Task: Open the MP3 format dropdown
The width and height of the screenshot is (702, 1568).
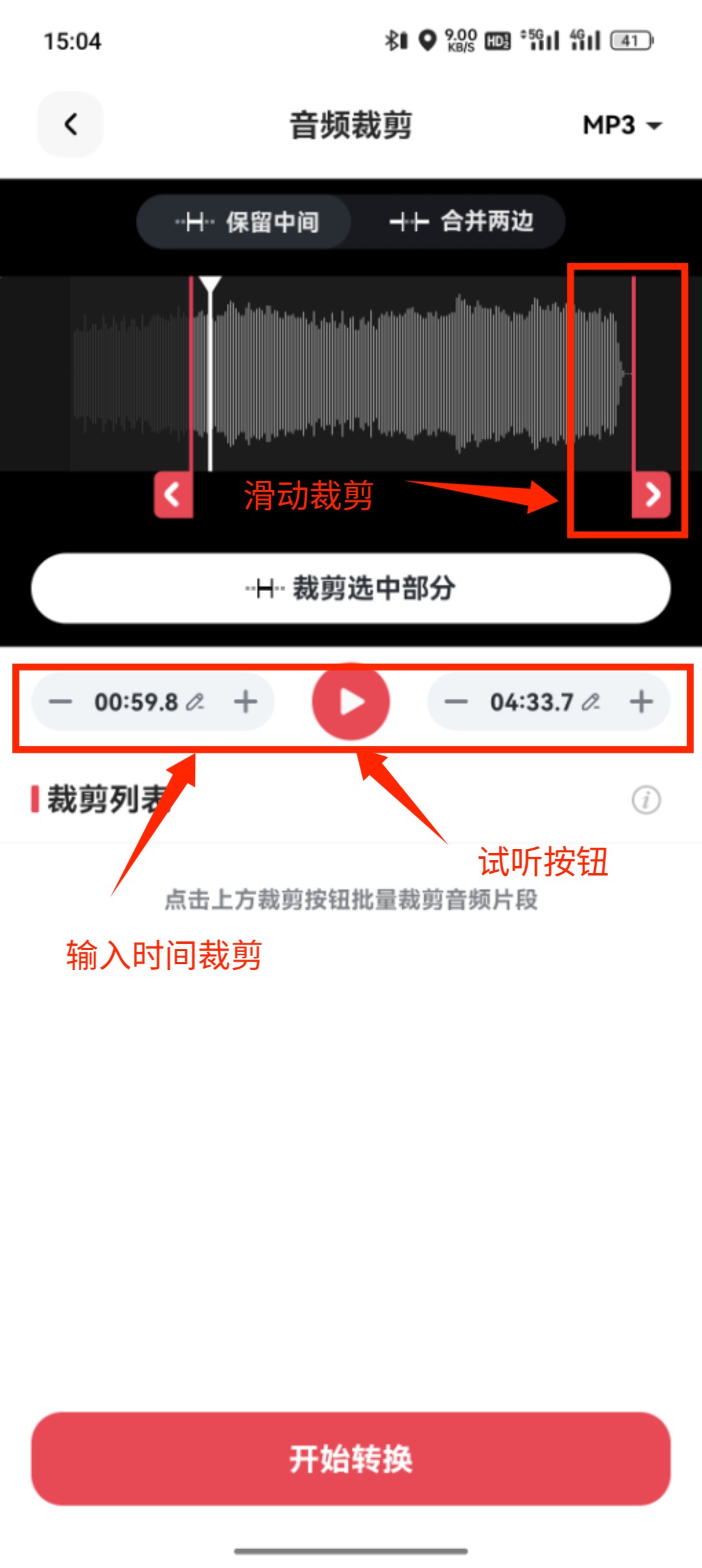Action: pos(621,125)
